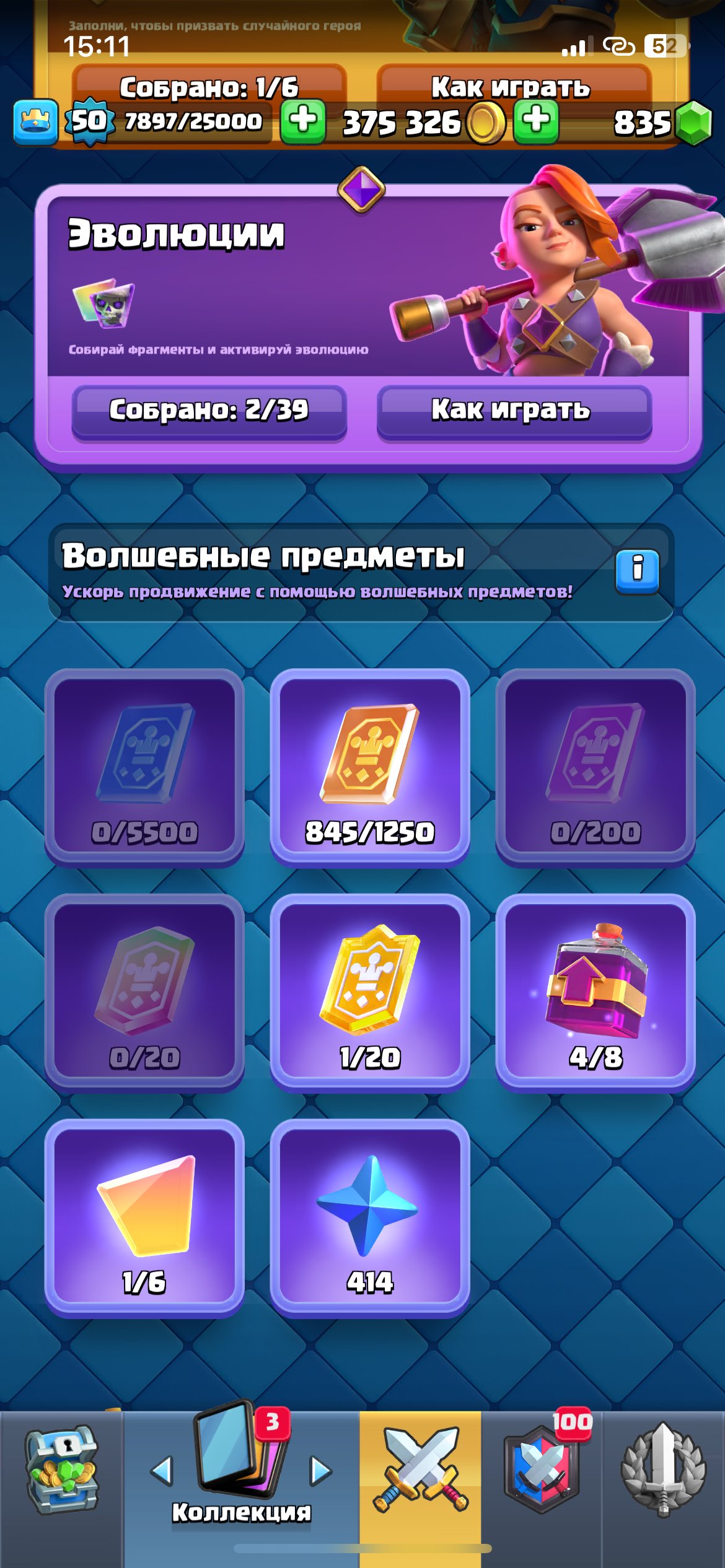Tap the Эволюции 'Собрано: 2/39' button
Image resolution: width=725 pixels, height=1568 pixels.
[x=209, y=411]
